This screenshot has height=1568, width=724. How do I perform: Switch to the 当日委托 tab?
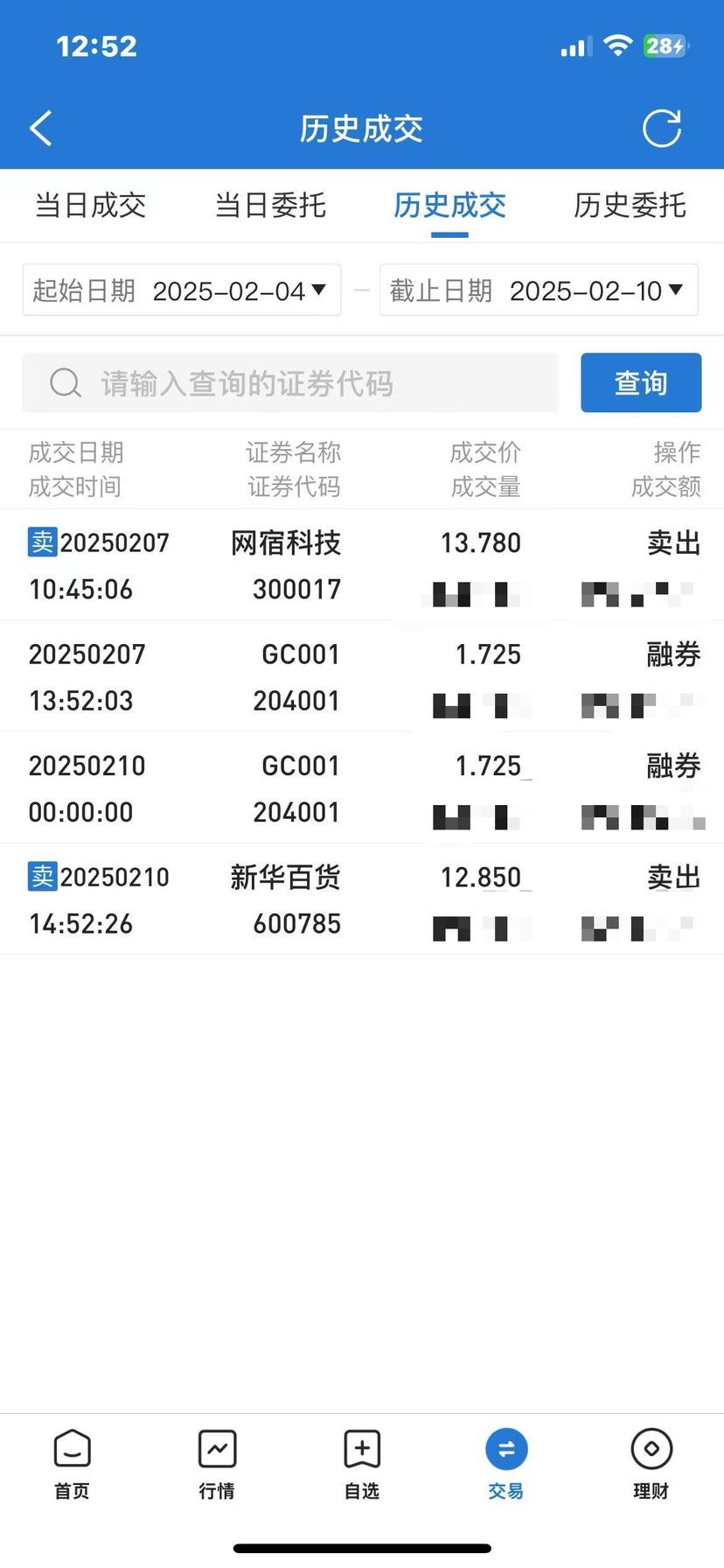(270, 206)
